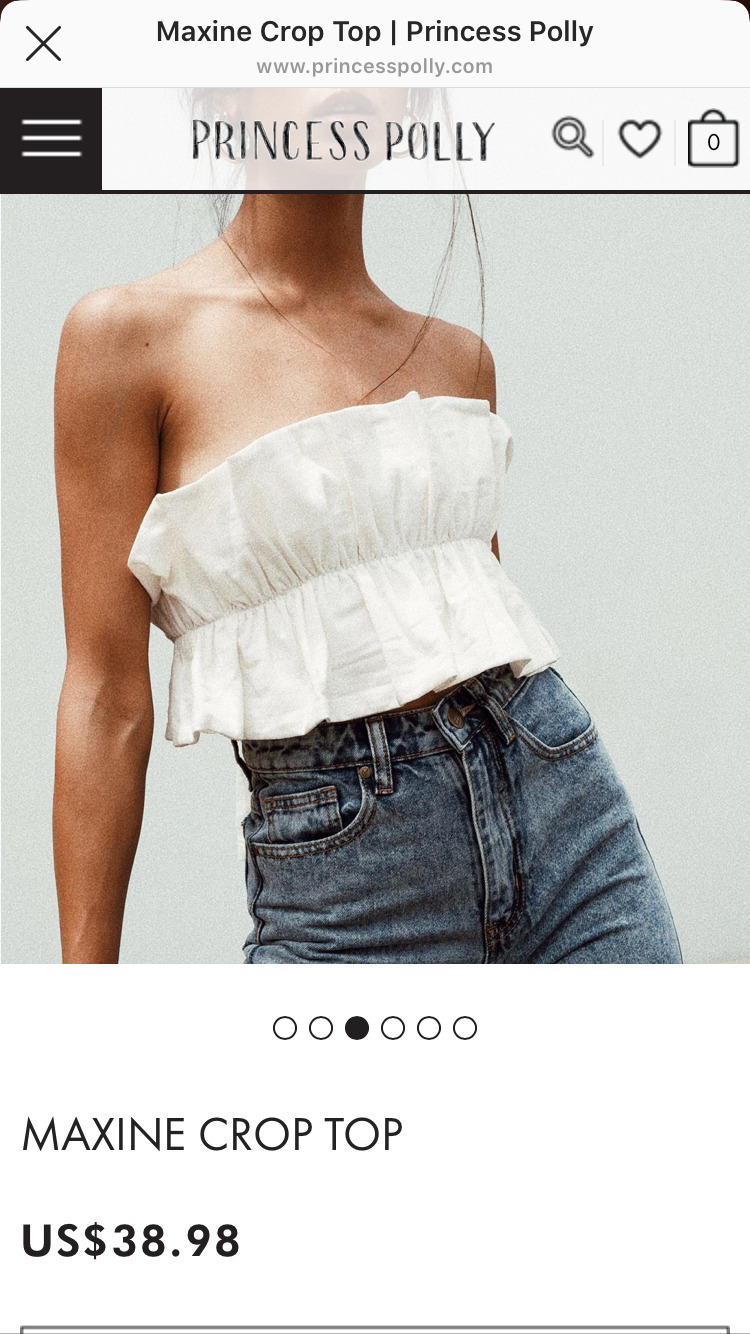
Task: Jump to the last image dot
Action: (465, 1028)
